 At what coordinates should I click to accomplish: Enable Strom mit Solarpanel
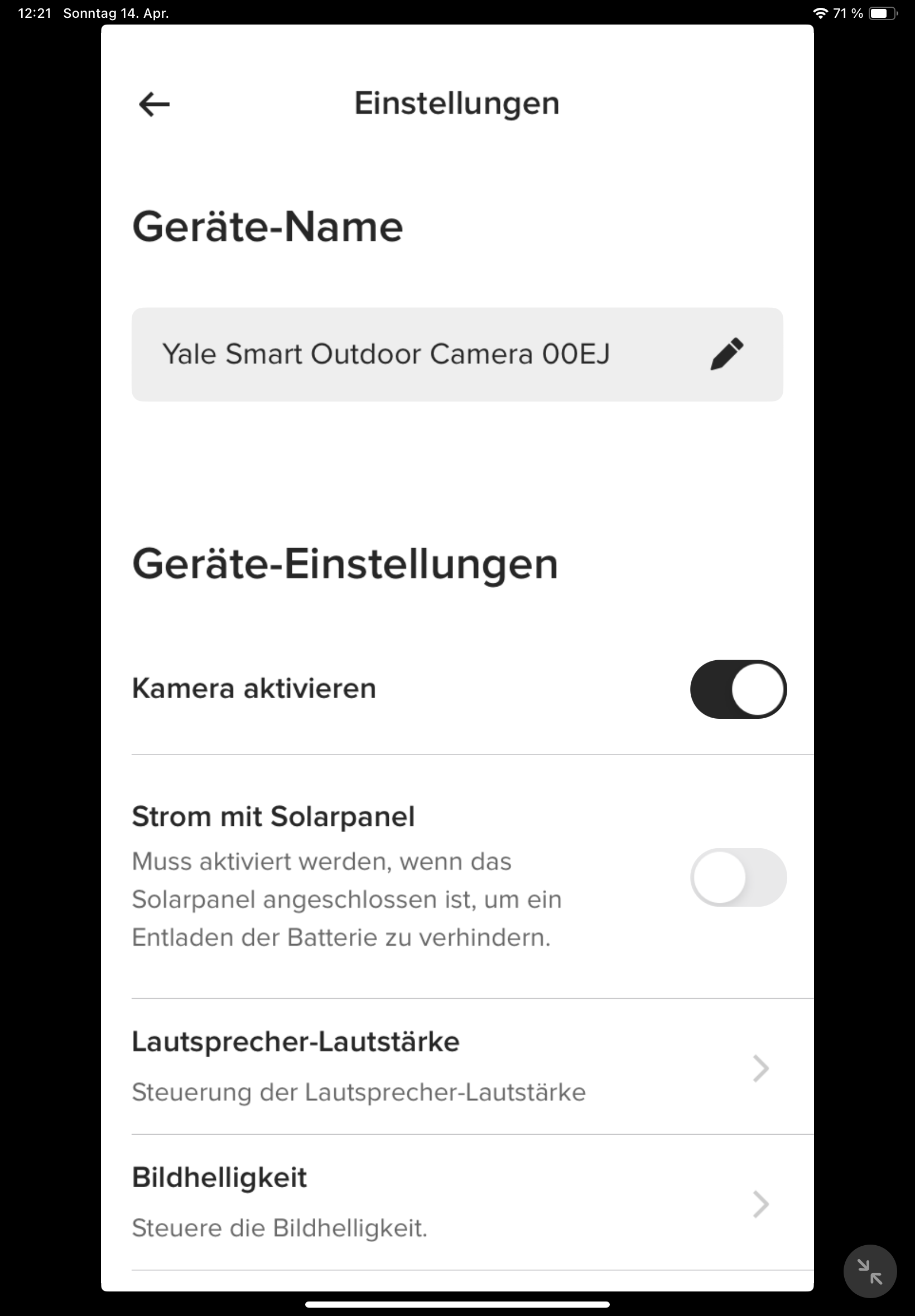(x=738, y=877)
